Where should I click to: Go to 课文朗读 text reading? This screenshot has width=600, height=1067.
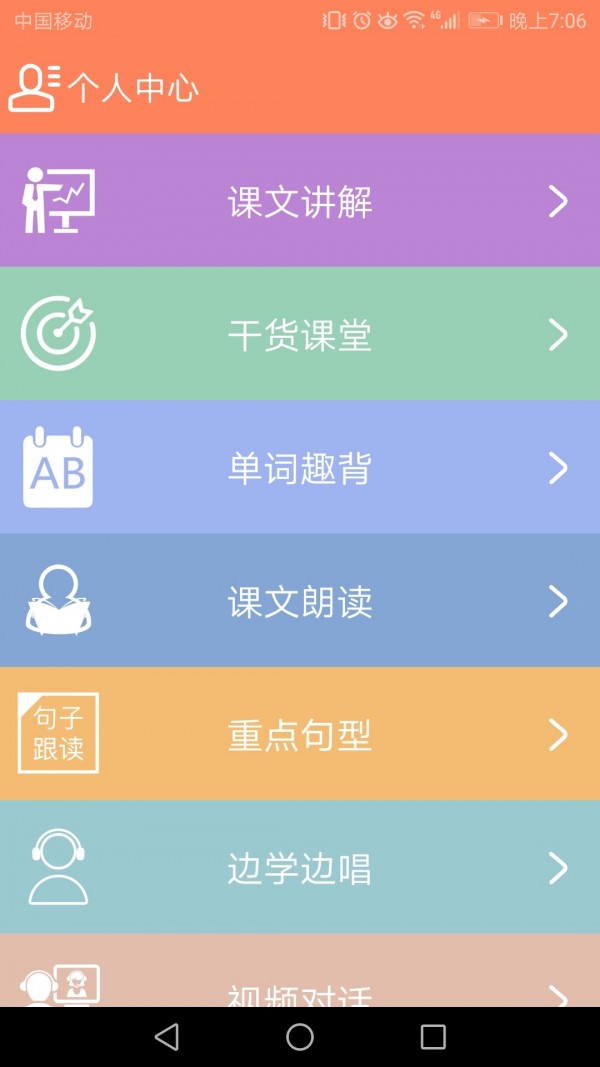(300, 600)
